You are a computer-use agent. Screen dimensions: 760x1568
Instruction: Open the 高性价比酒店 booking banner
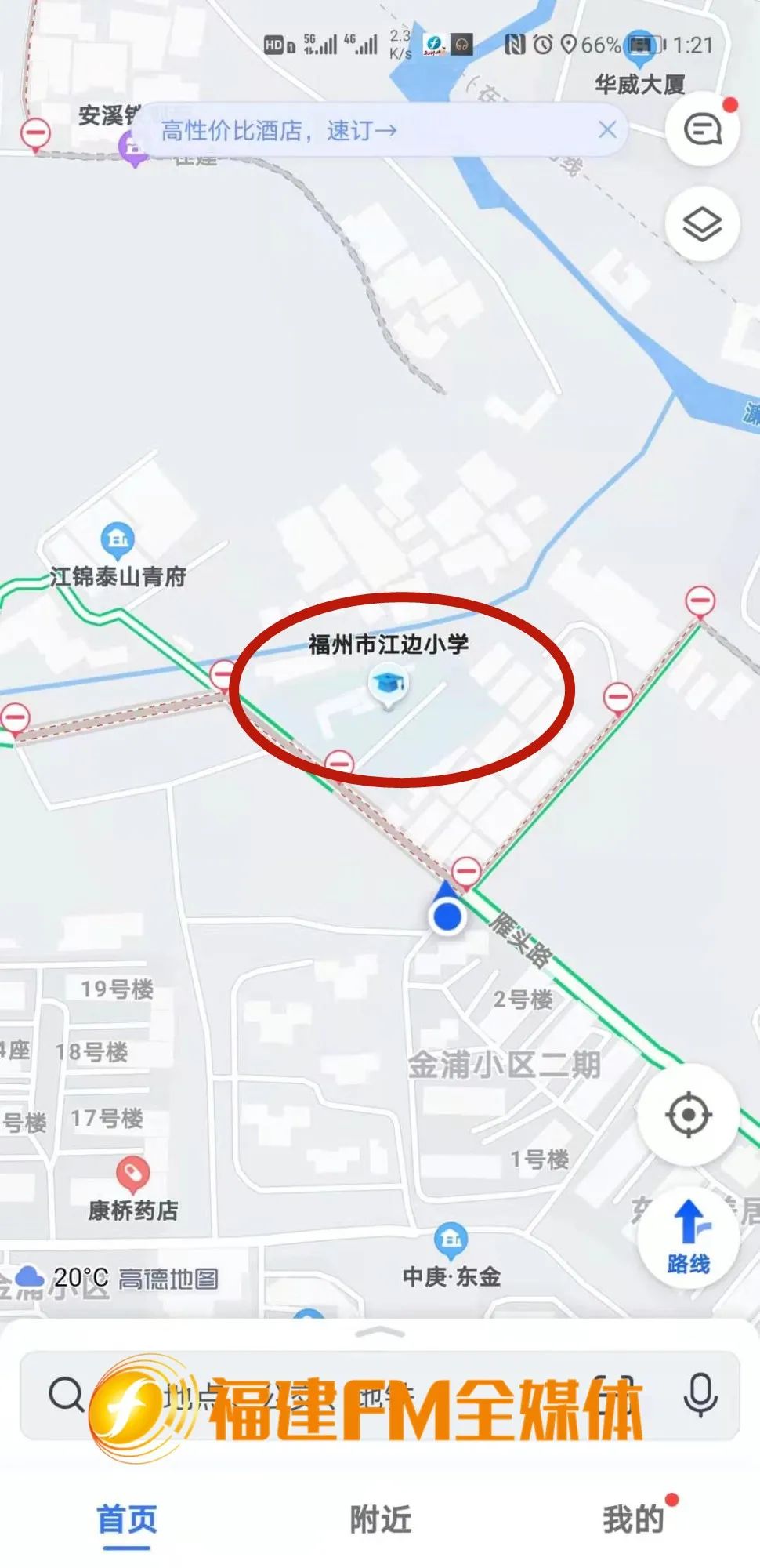279,130
